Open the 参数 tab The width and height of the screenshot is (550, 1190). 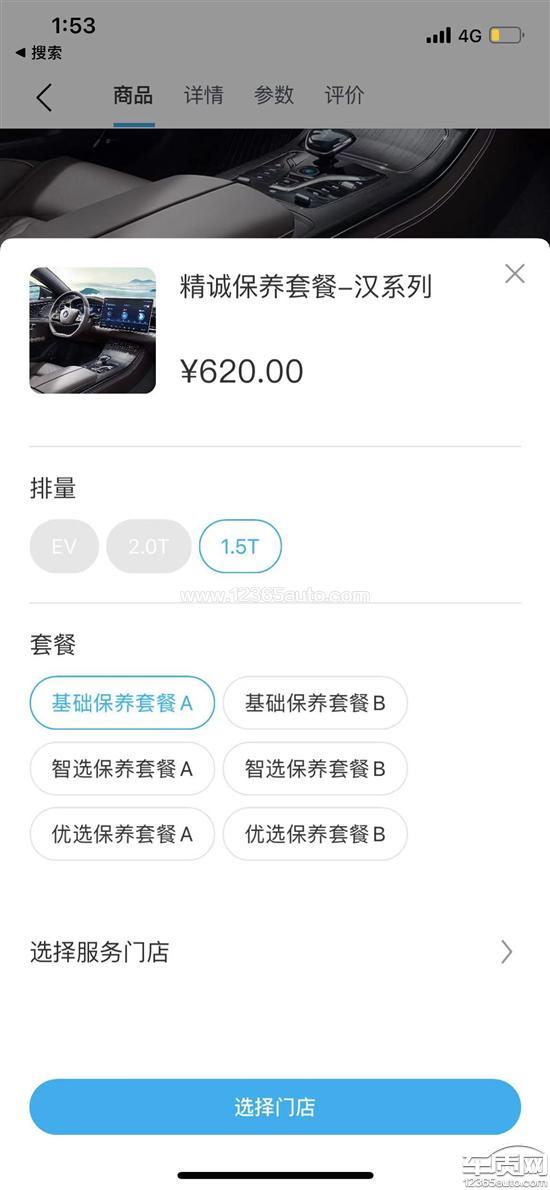tap(274, 95)
